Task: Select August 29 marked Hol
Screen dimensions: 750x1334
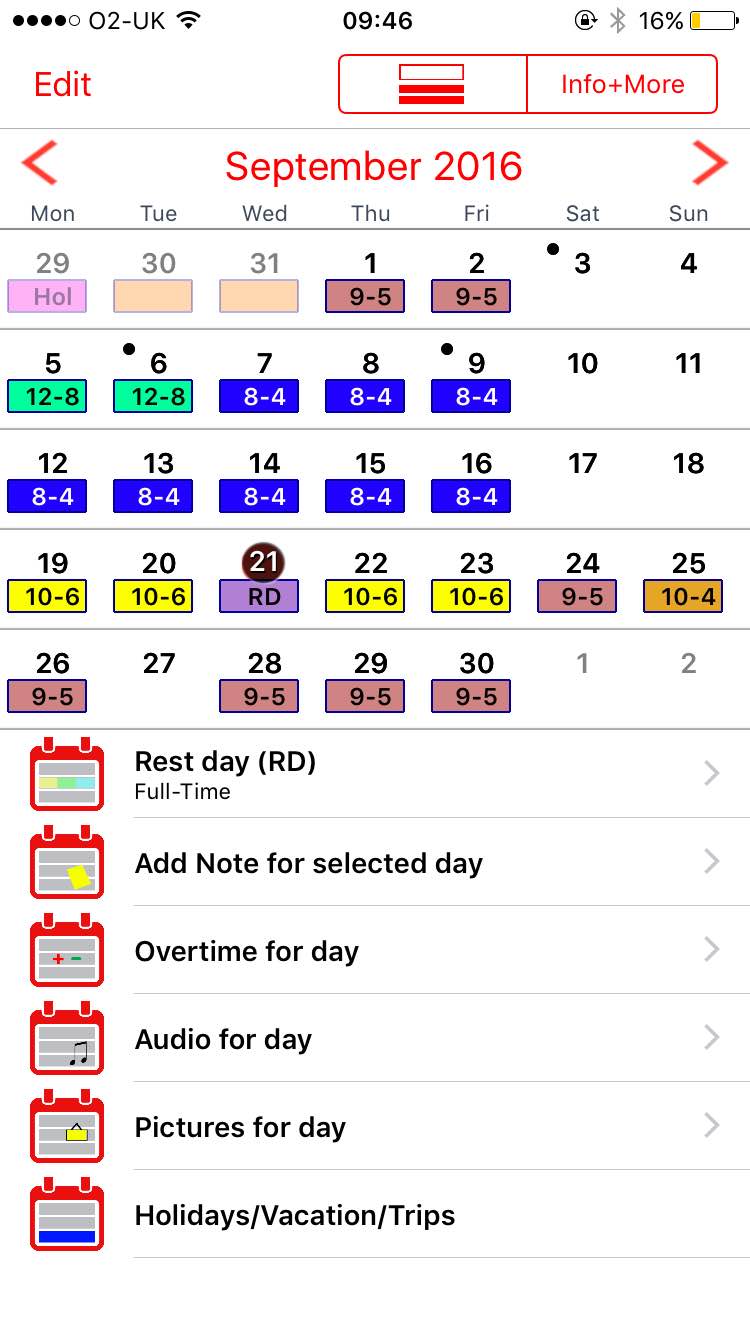Action: pyautogui.click(x=53, y=281)
